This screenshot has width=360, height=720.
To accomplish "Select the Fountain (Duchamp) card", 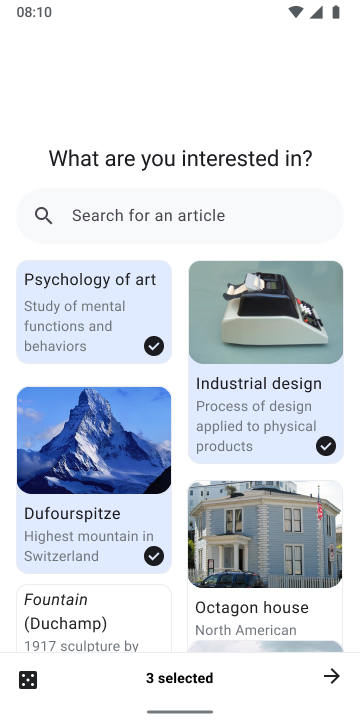I will pos(94,618).
